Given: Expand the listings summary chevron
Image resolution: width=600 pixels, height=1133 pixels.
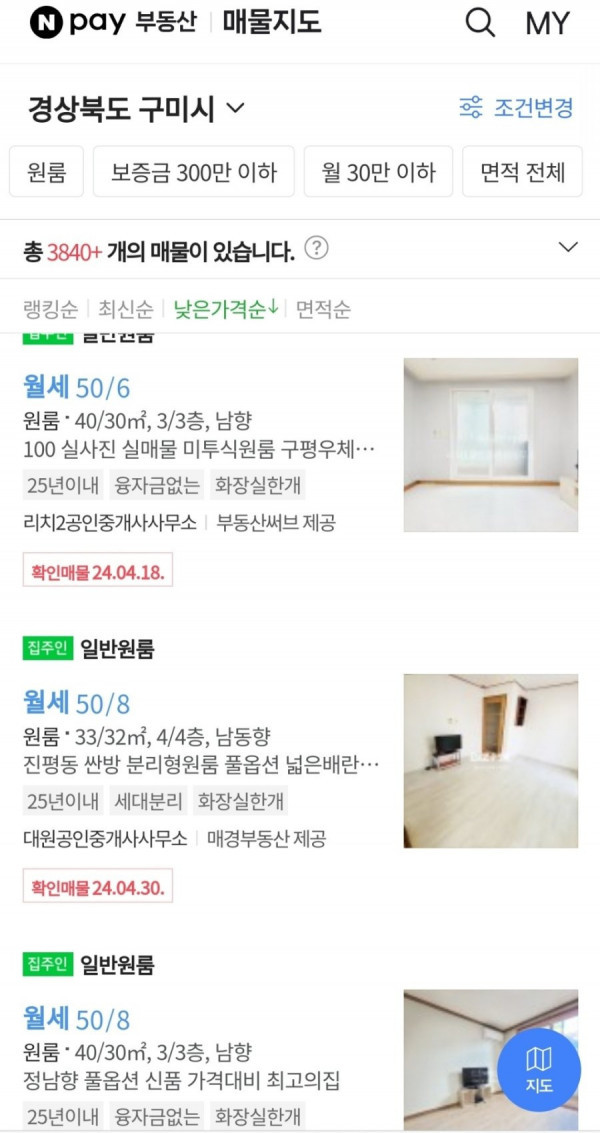Looking at the screenshot, I should click(x=568, y=247).
